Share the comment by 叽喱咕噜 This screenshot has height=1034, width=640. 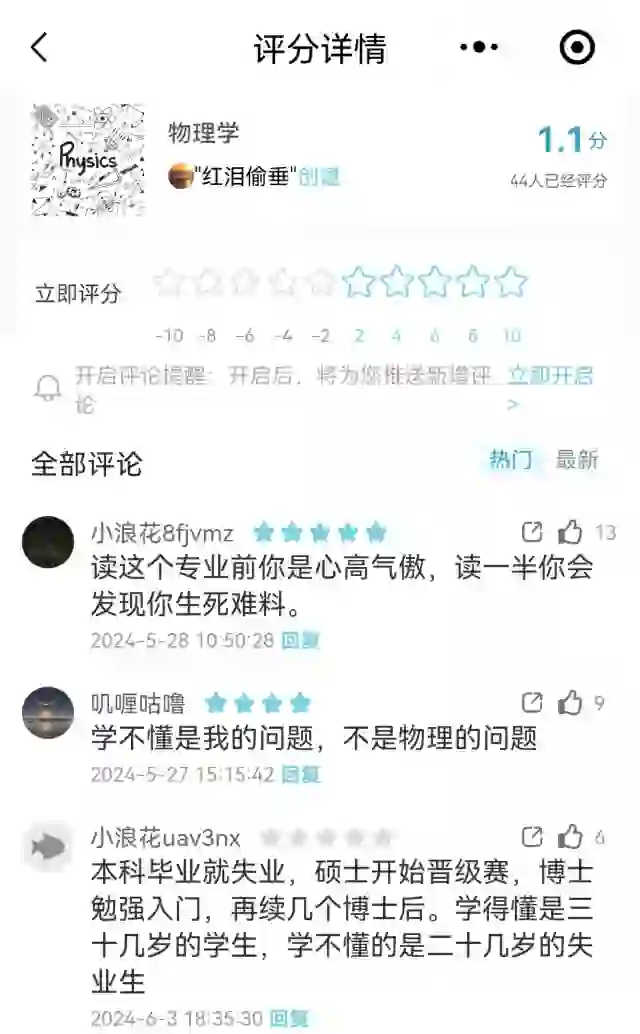point(533,703)
